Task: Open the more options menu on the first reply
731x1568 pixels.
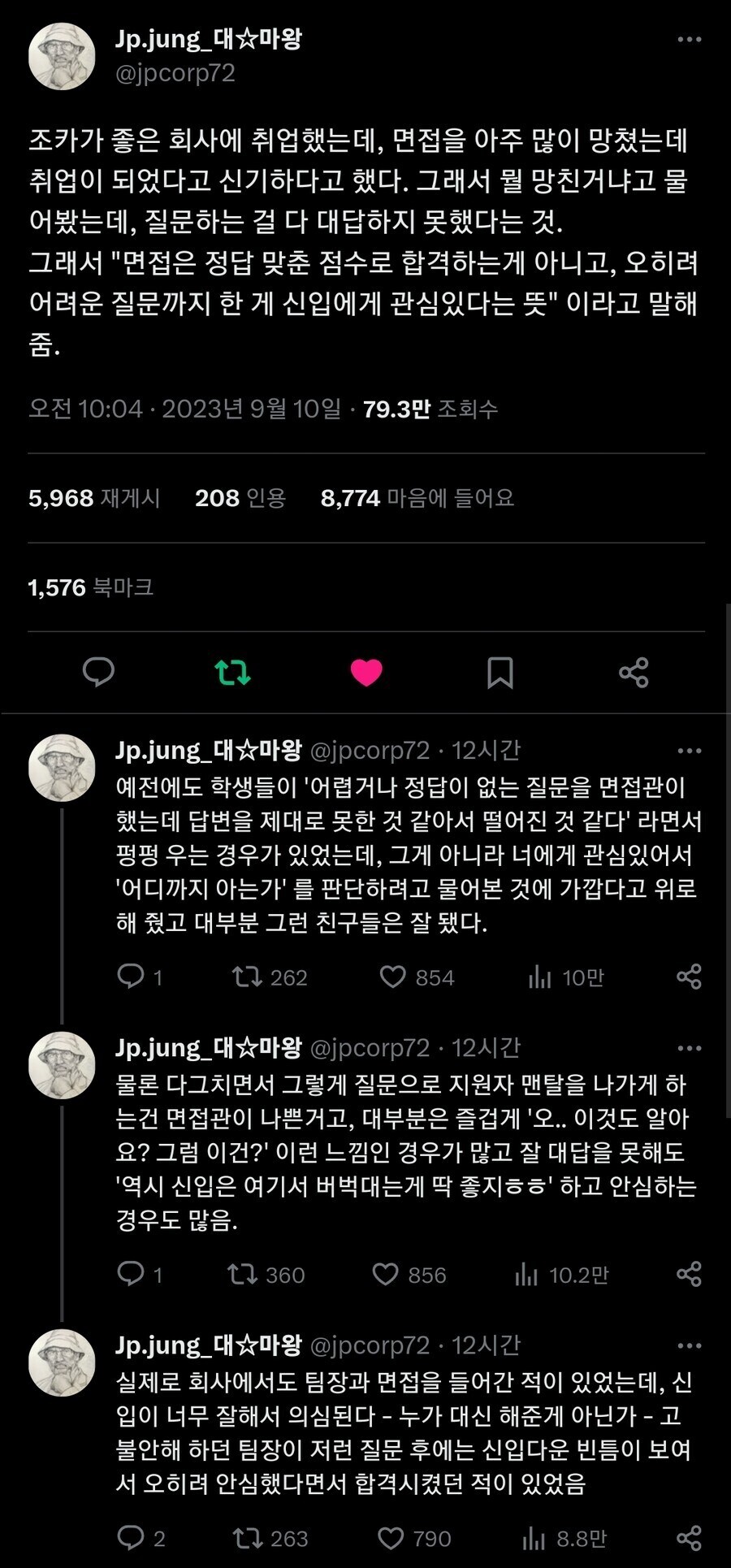Action: coord(690,751)
